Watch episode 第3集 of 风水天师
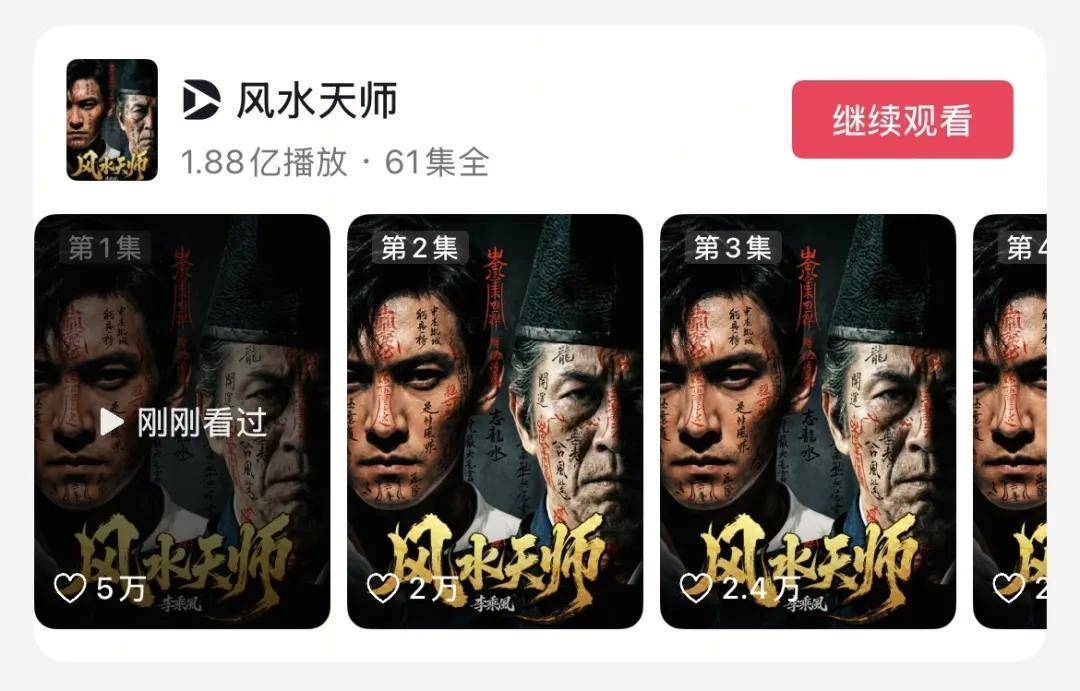This screenshot has width=1080, height=691. [x=807, y=422]
